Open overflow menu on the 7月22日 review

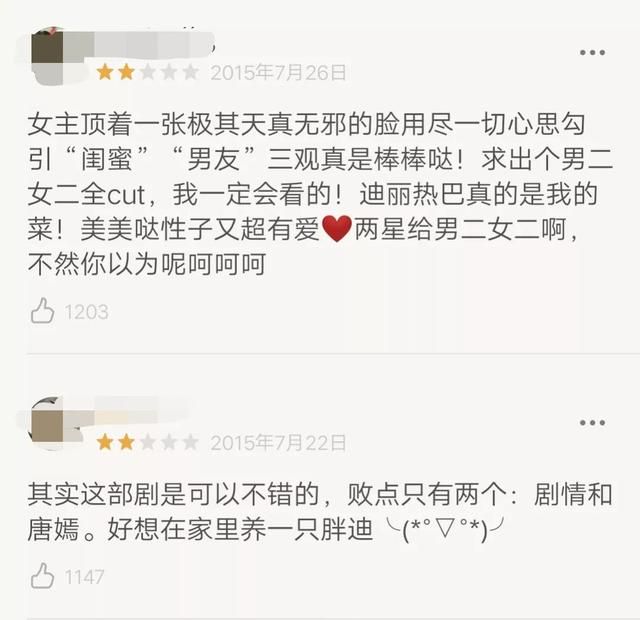(592, 422)
